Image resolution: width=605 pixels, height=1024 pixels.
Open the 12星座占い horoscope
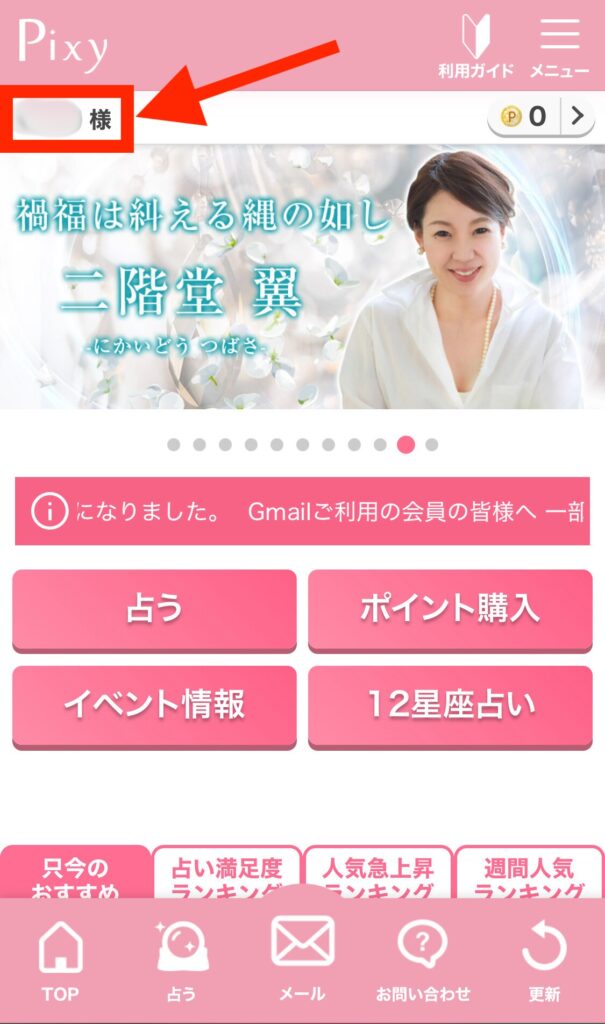(450, 705)
